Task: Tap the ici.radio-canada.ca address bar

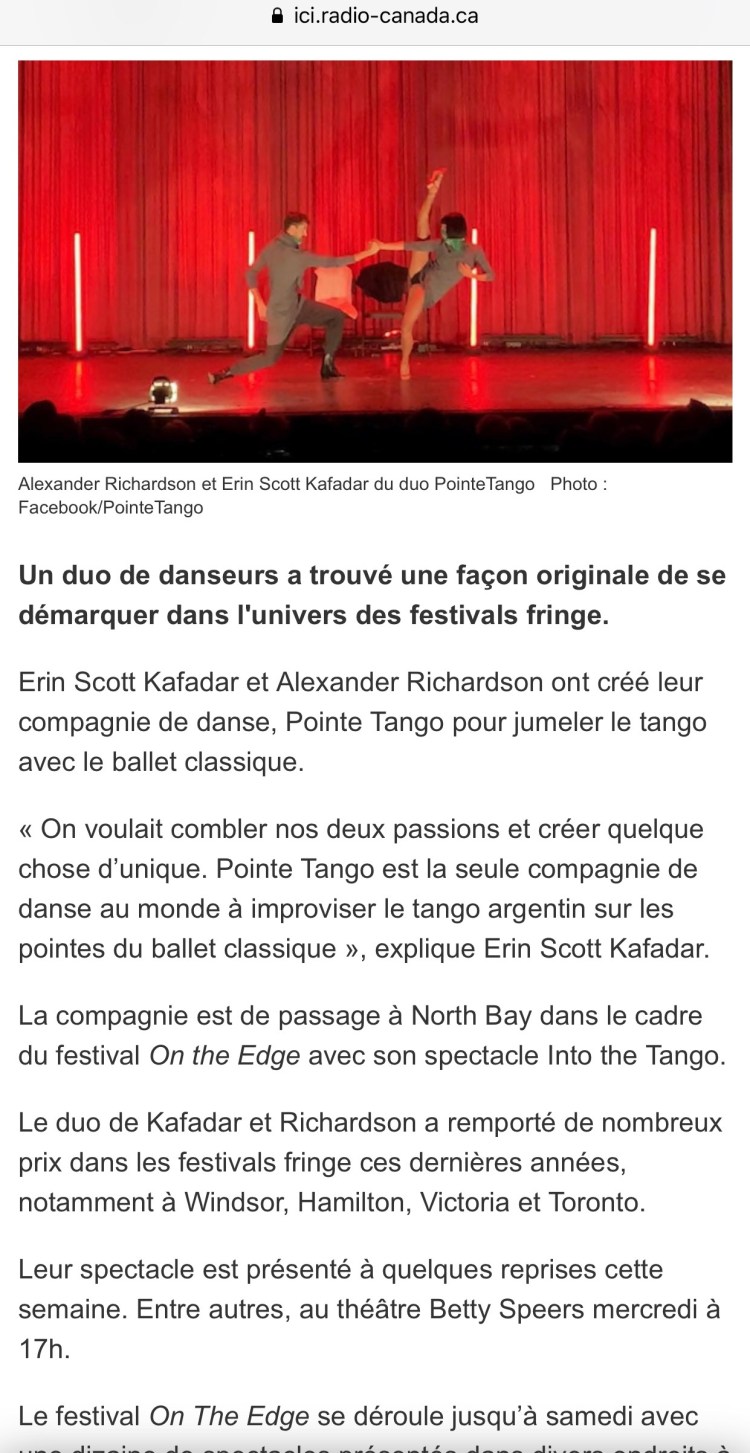Action: click(375, 17)
